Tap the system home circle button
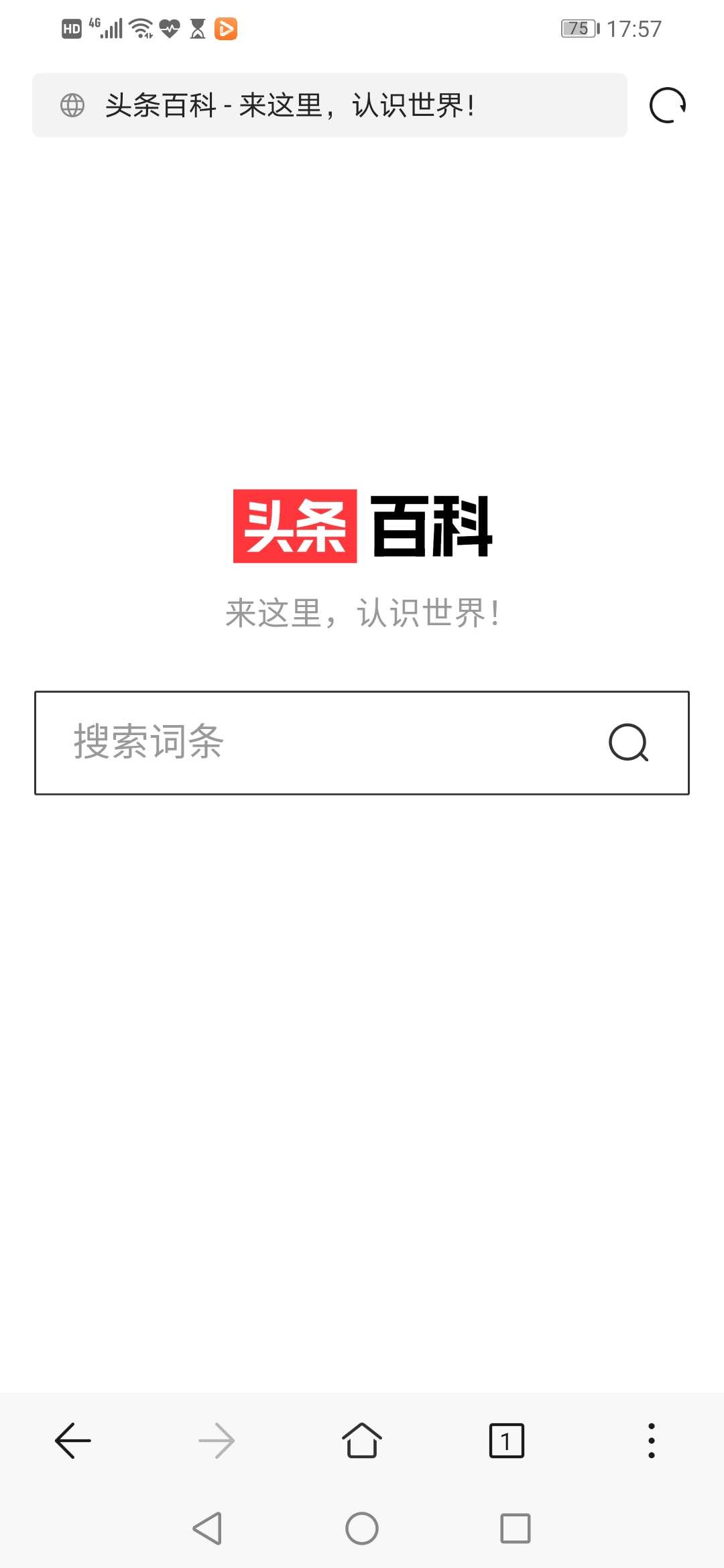The height and width of the screenshot is (1568, 724). (x=362, y=1528)
